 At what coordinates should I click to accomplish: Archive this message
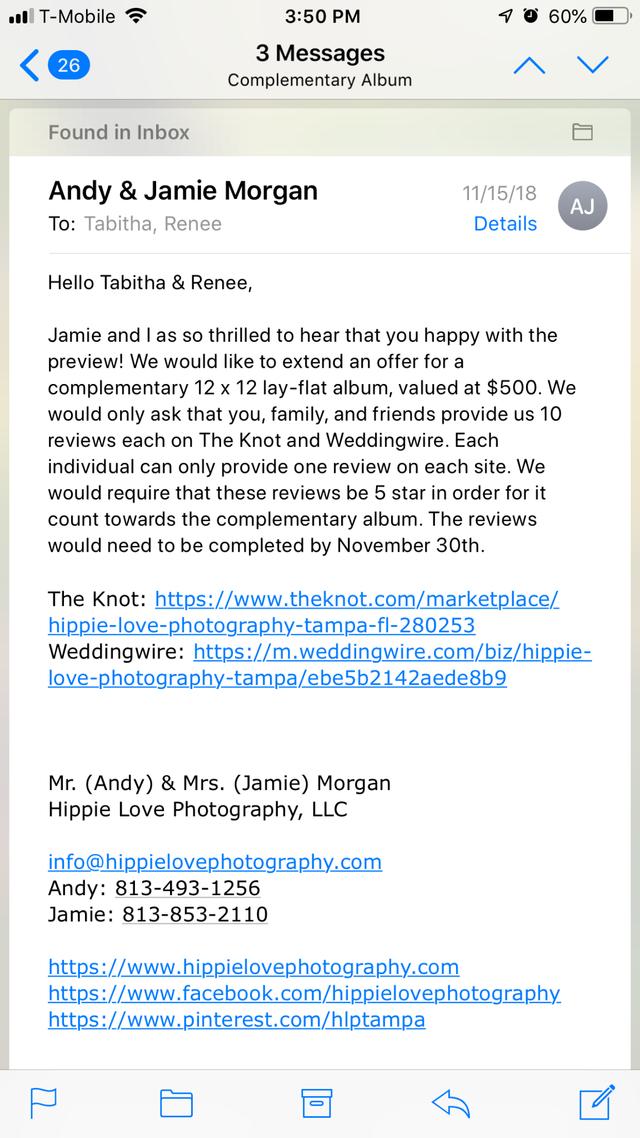(x=316, y=1103)
